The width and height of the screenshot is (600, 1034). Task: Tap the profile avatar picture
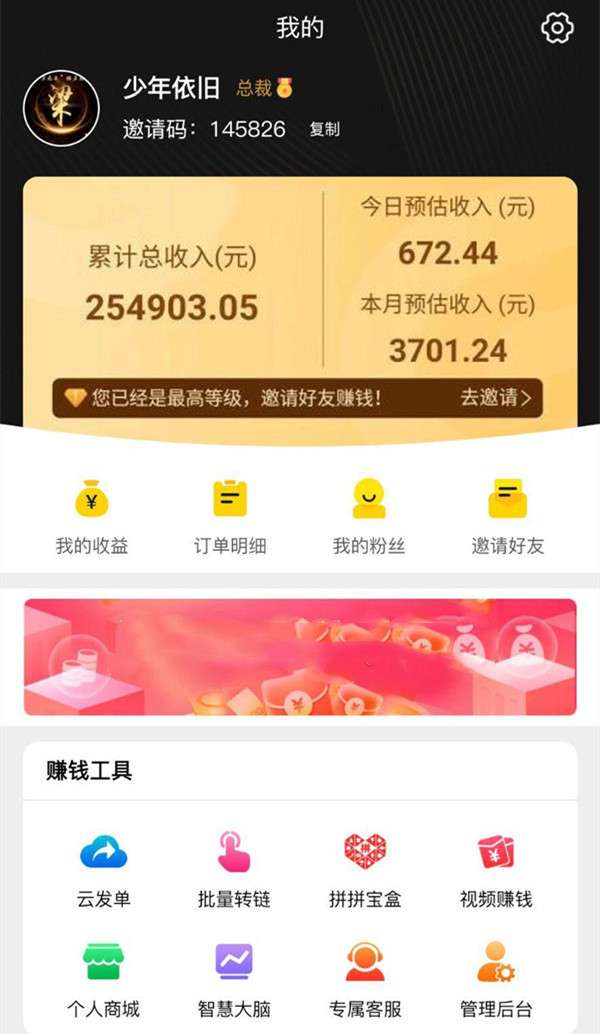coord(61,107)
